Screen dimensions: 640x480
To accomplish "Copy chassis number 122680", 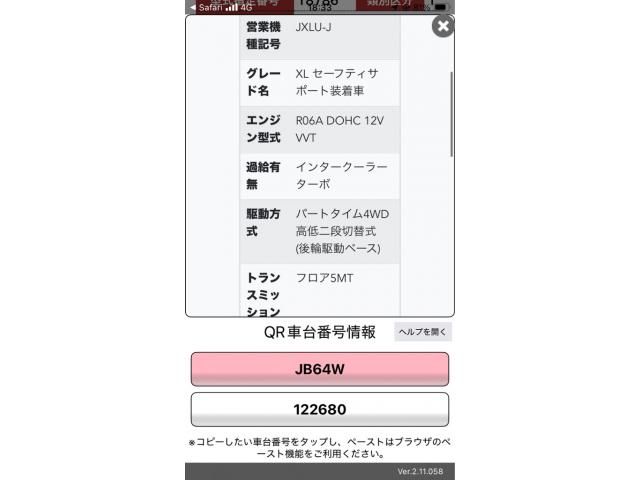I will (x=319, y=410).
